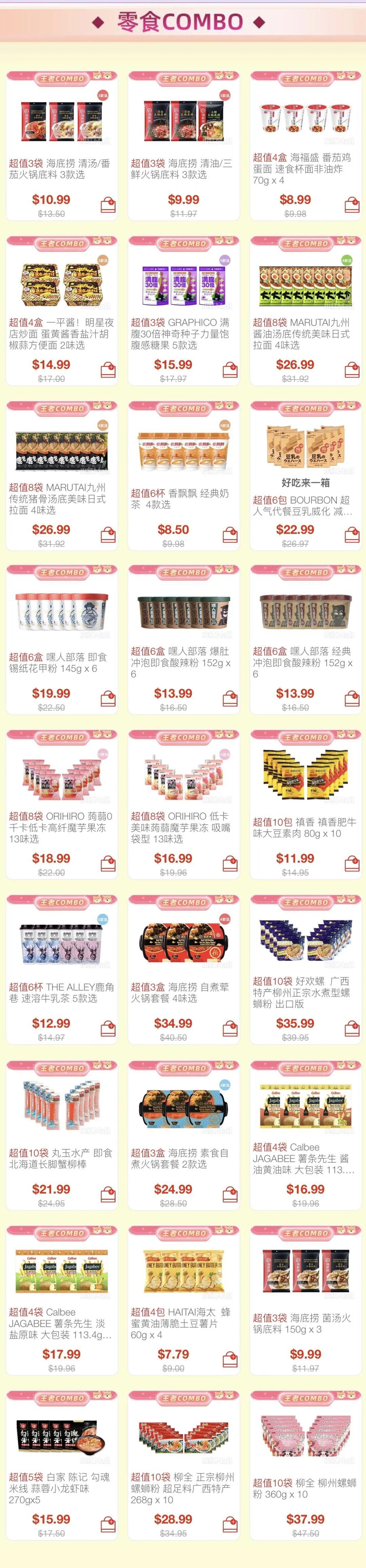Viewport: 366px width, 1568px height.
Task: Add 海福盛 番茄鸡蛋杯面 $8.99 to cart
Action: click(x=352, y=205)
